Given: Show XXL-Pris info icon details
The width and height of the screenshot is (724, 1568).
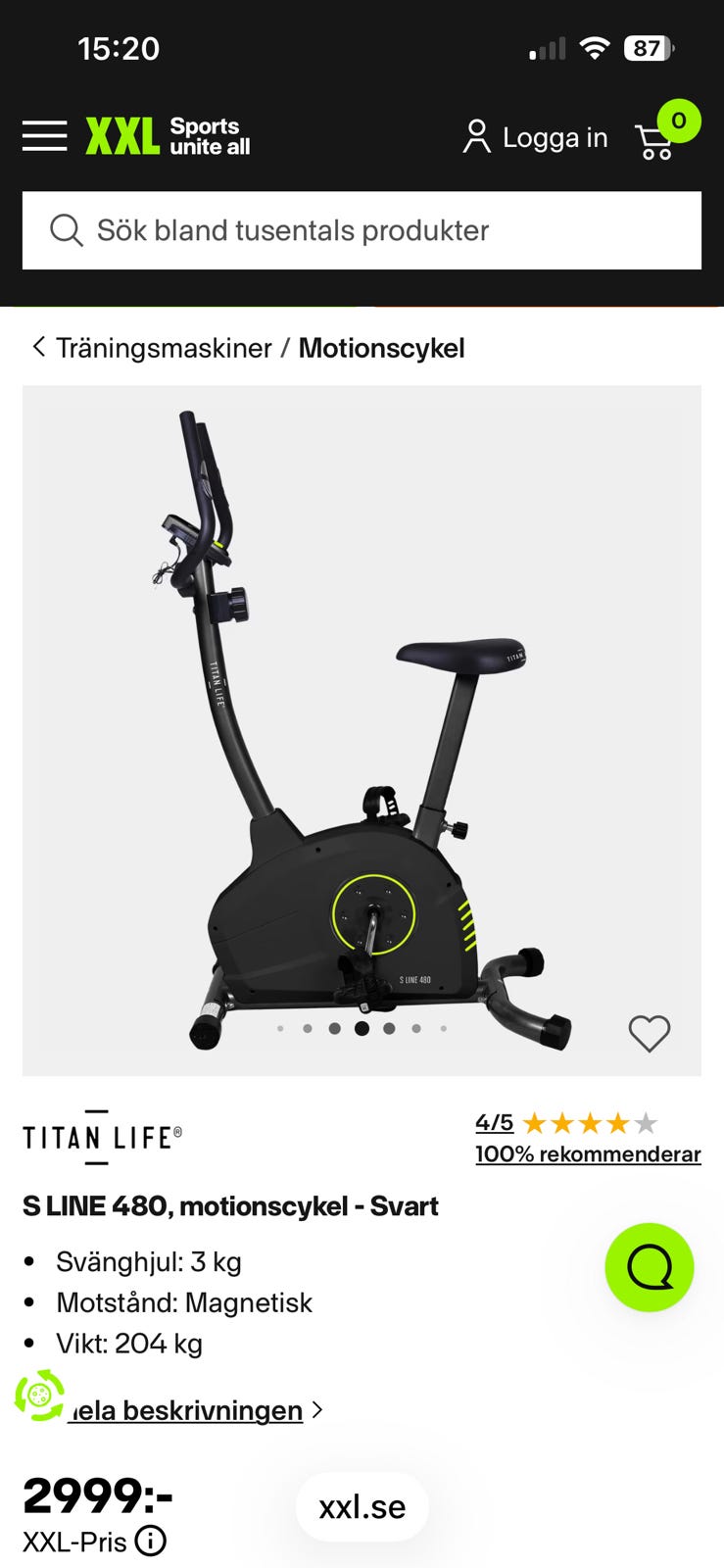Looking at the screenshot, I should click(x=150, y=1542).
